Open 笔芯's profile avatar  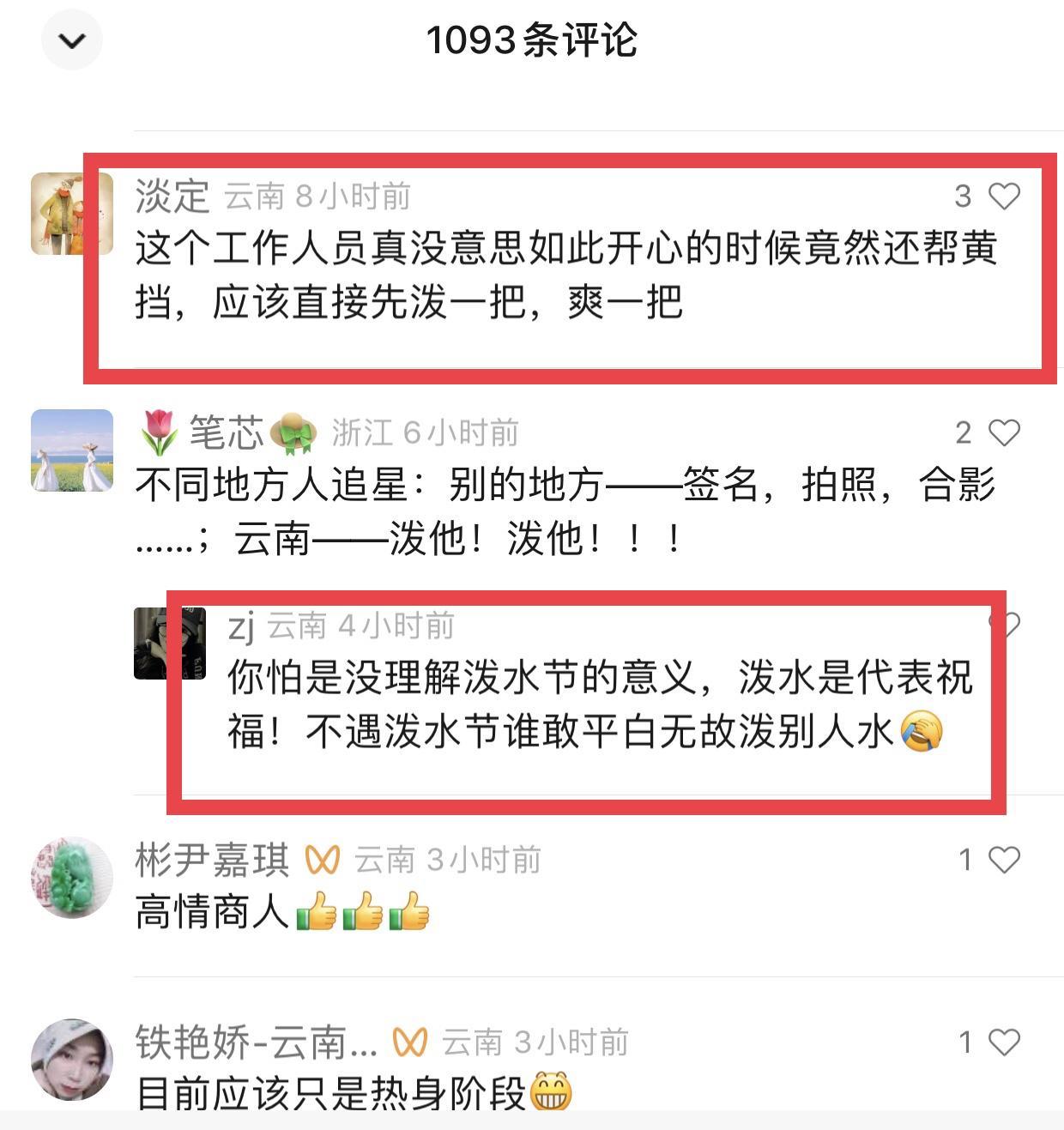(x=72, y=450)
